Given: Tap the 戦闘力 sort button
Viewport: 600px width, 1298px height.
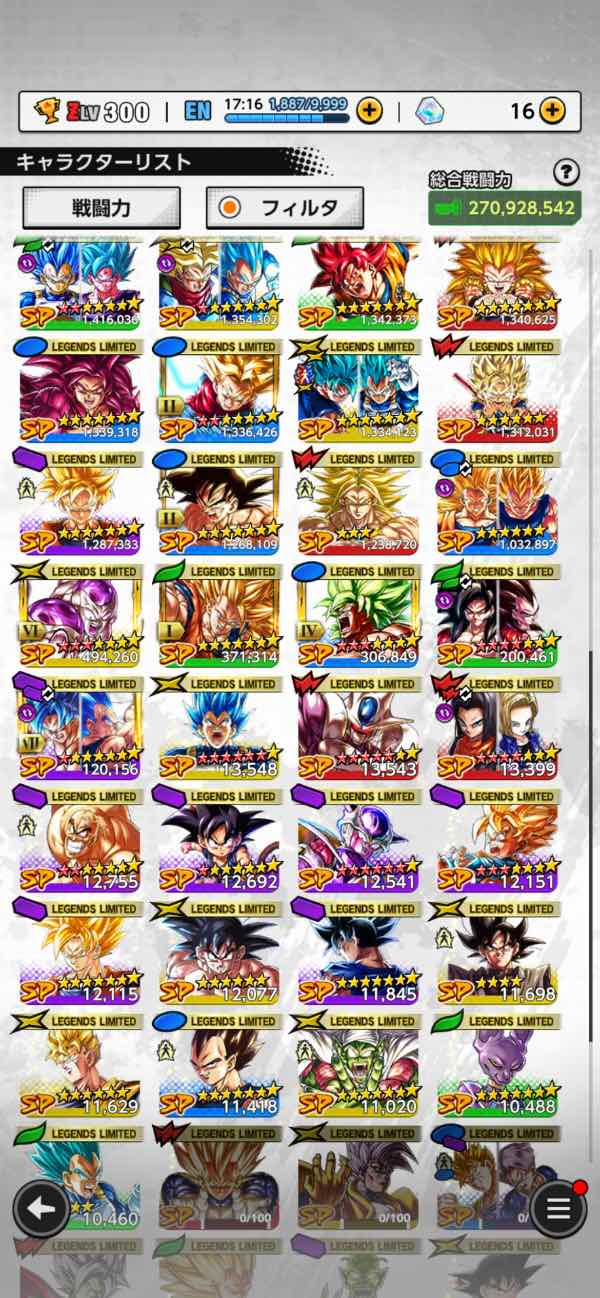Looking at the screenshot, I should click(101, 208).
